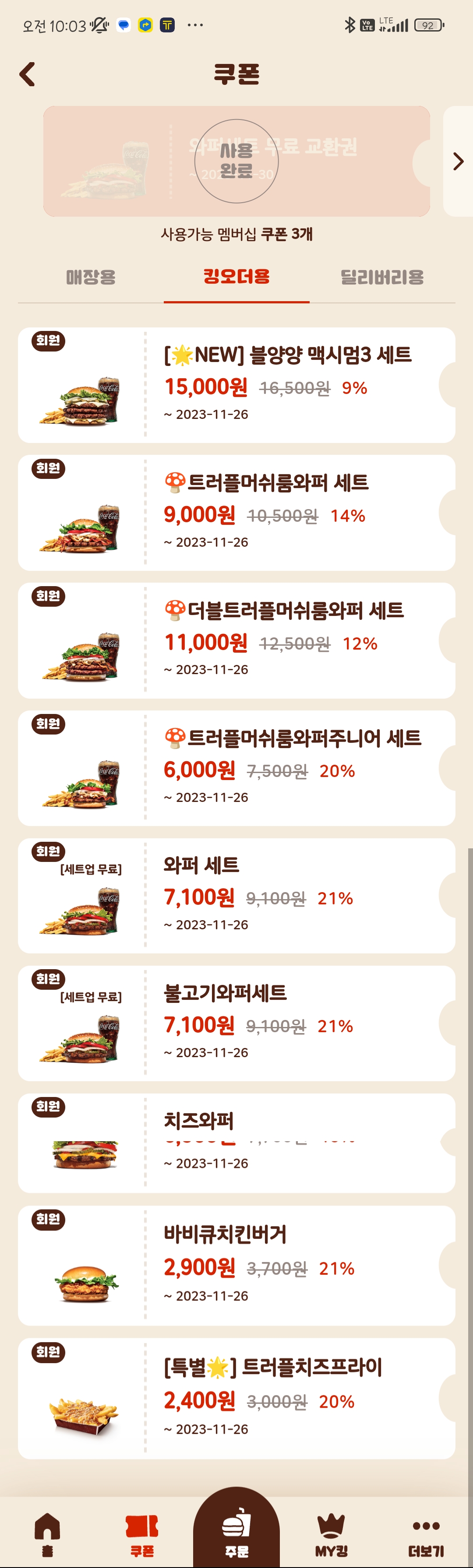The width and height of the screenshot is (473, 1568).
Task: Open the 불양양 맥시멈3 세트 coupon
Action: 236,385
